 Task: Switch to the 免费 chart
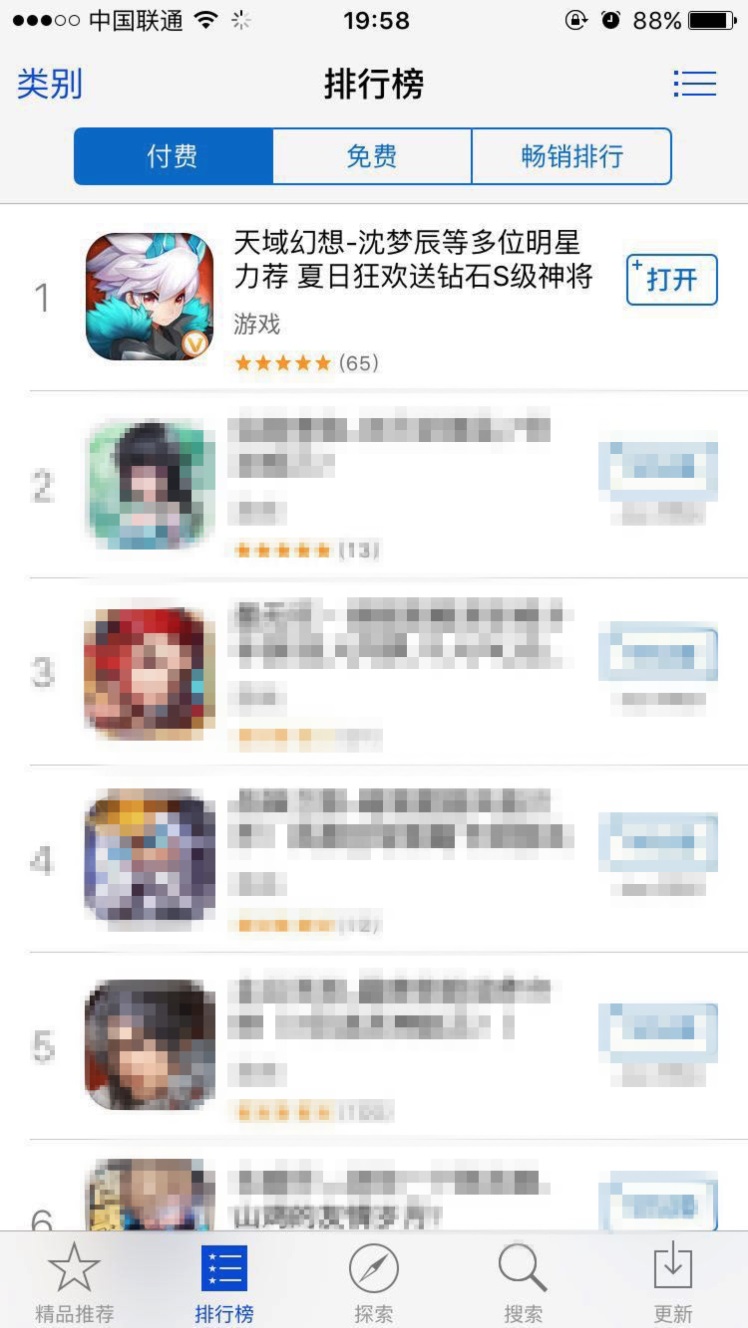(x=372, y=156)
